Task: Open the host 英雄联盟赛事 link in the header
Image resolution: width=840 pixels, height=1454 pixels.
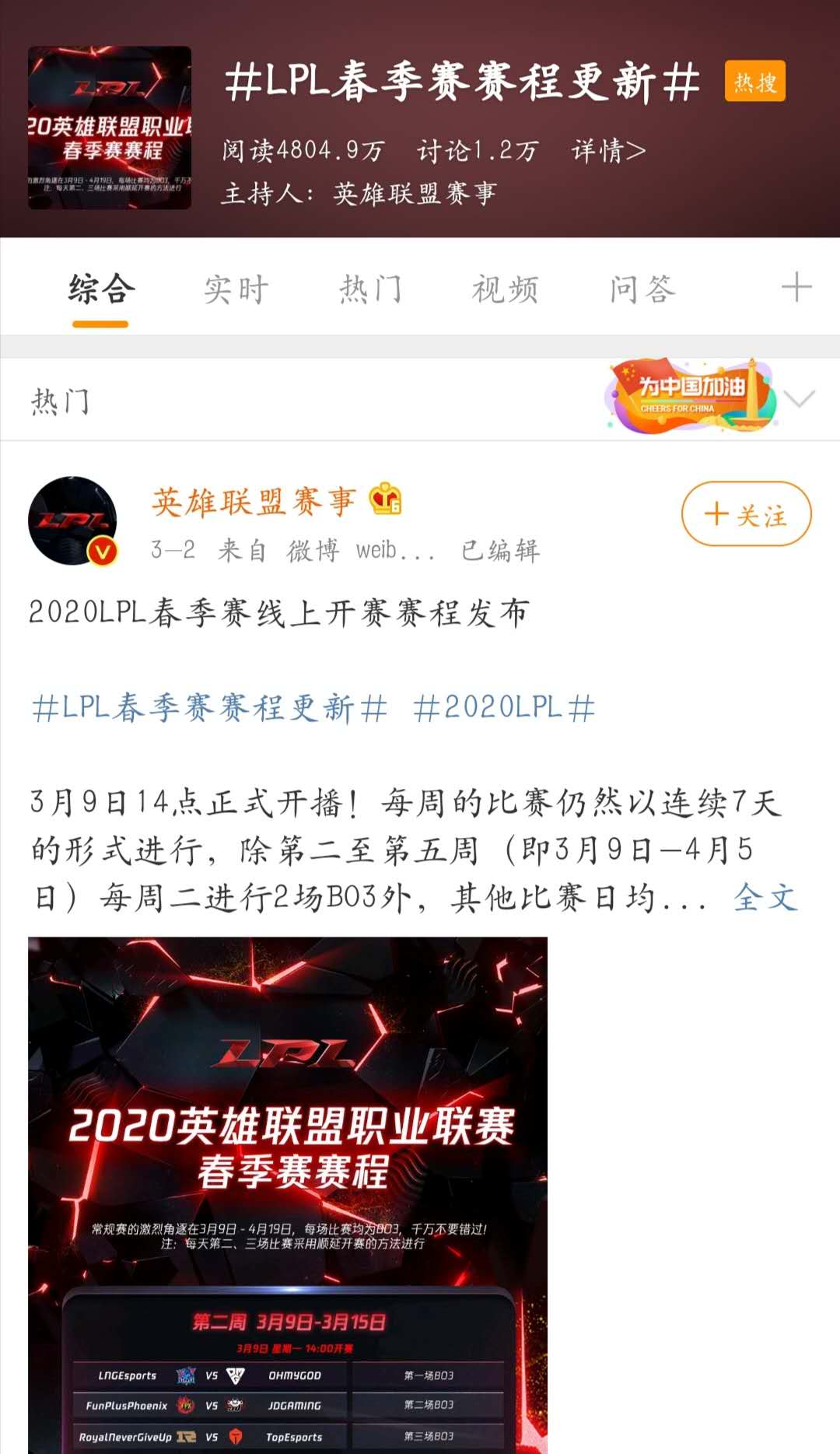Action: [x=414, y=193]
